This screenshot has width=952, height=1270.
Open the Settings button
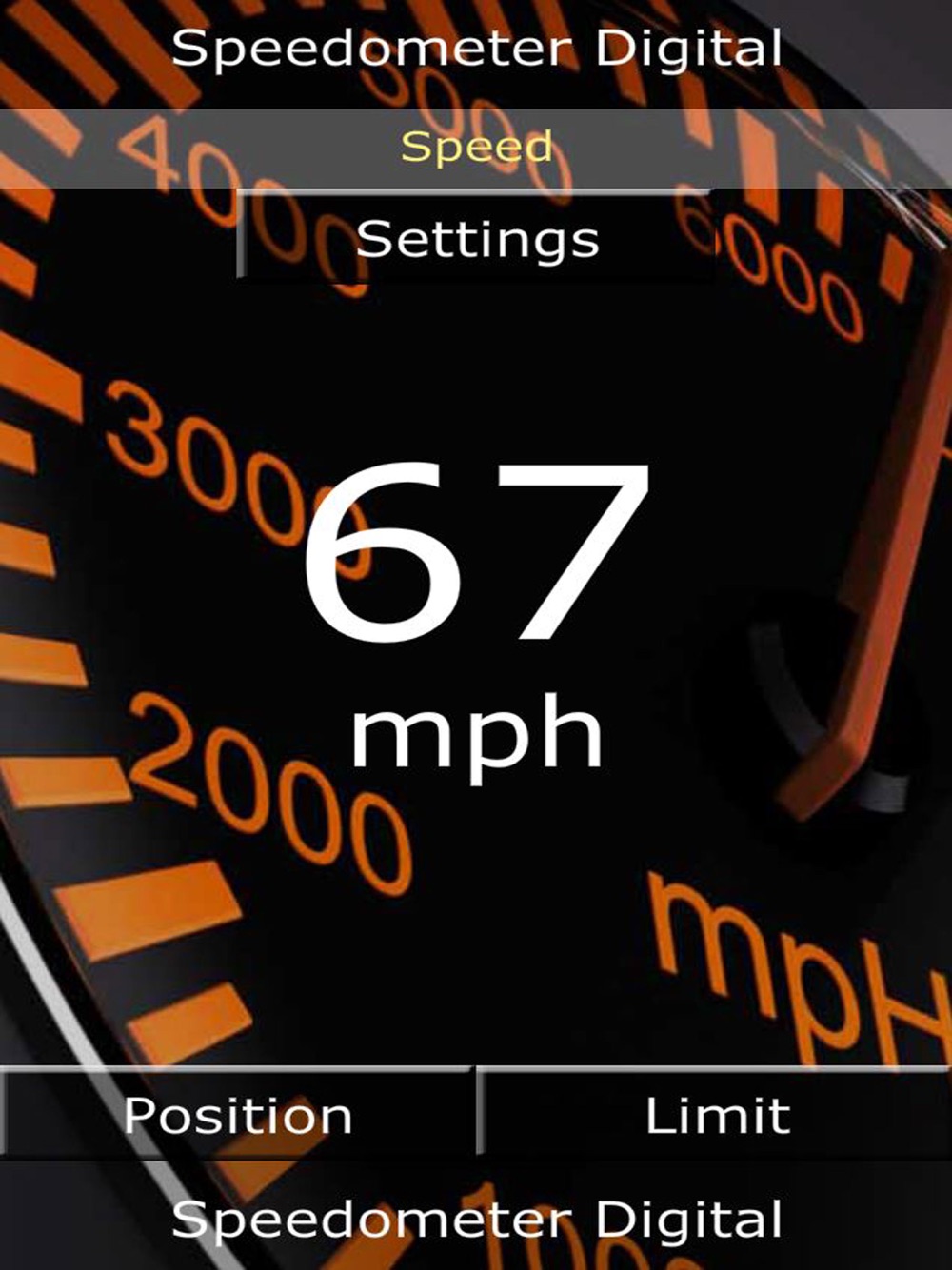click(476, 238)
